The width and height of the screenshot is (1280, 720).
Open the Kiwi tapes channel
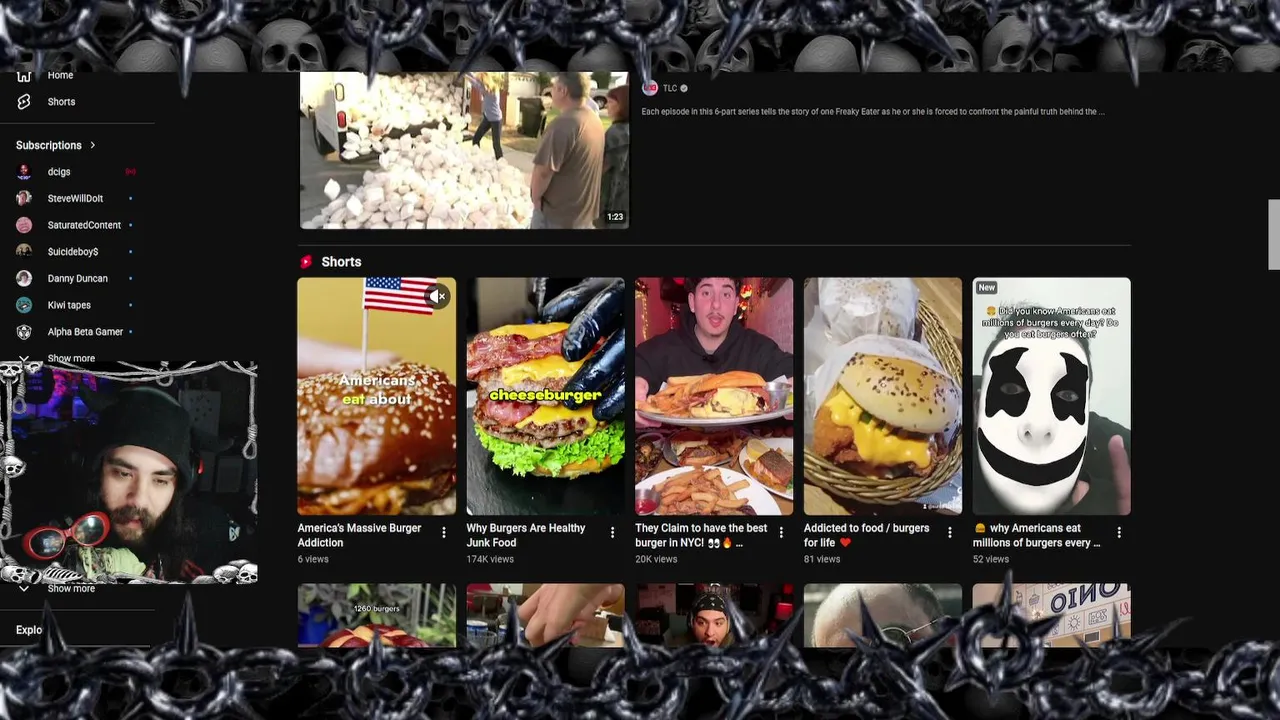click(68, 305)
